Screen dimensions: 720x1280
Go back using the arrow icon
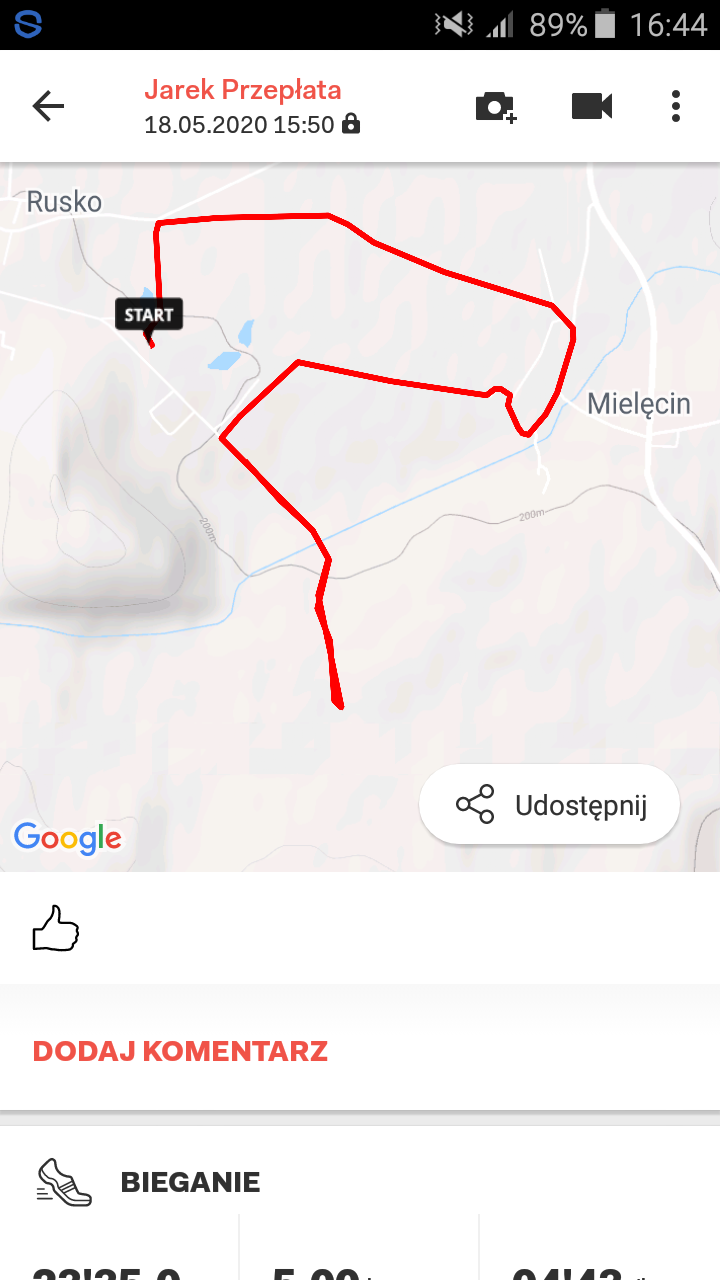coord(48,106)
